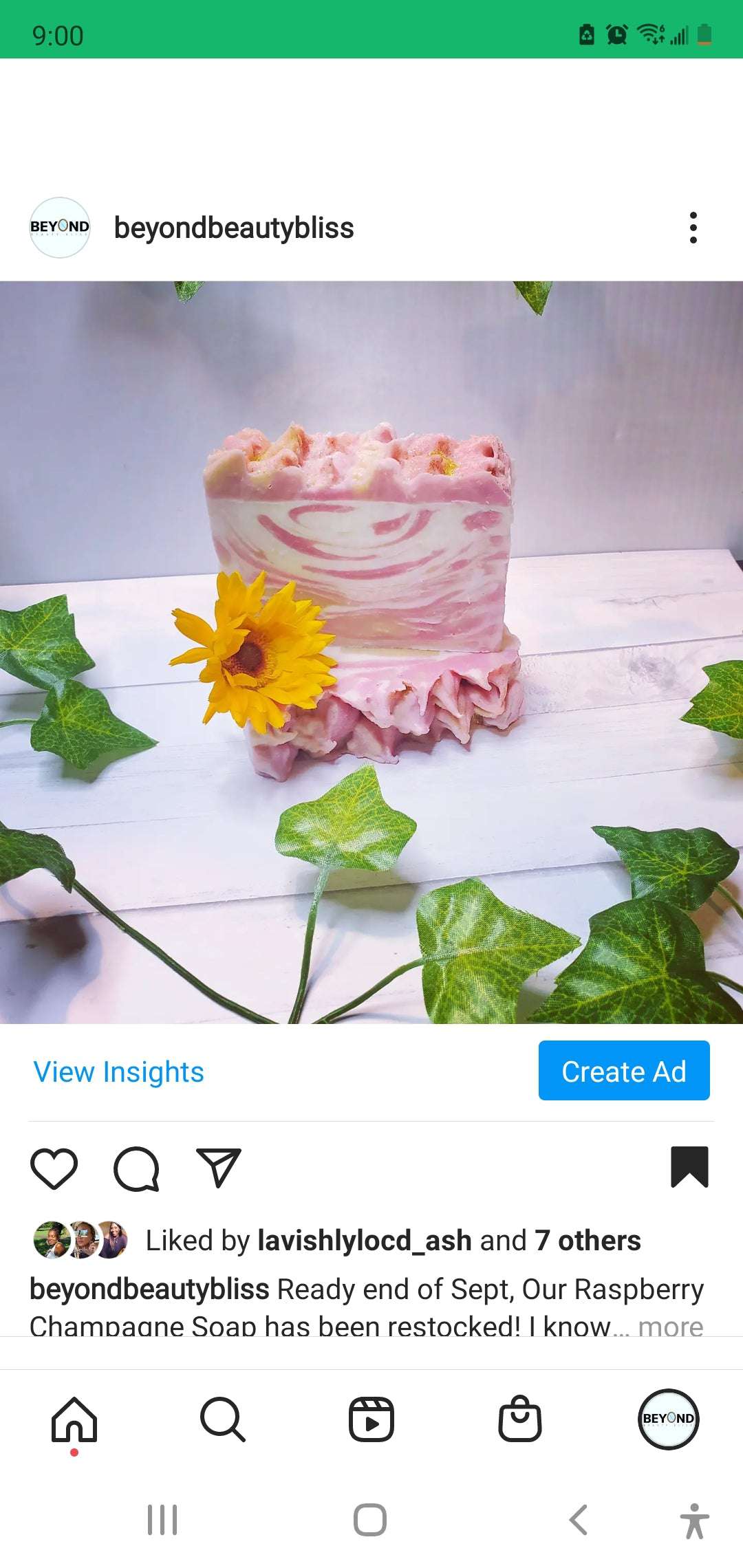743x1568 pixels.
Task: Open the recent apps overview
Action: (163, 1521)
